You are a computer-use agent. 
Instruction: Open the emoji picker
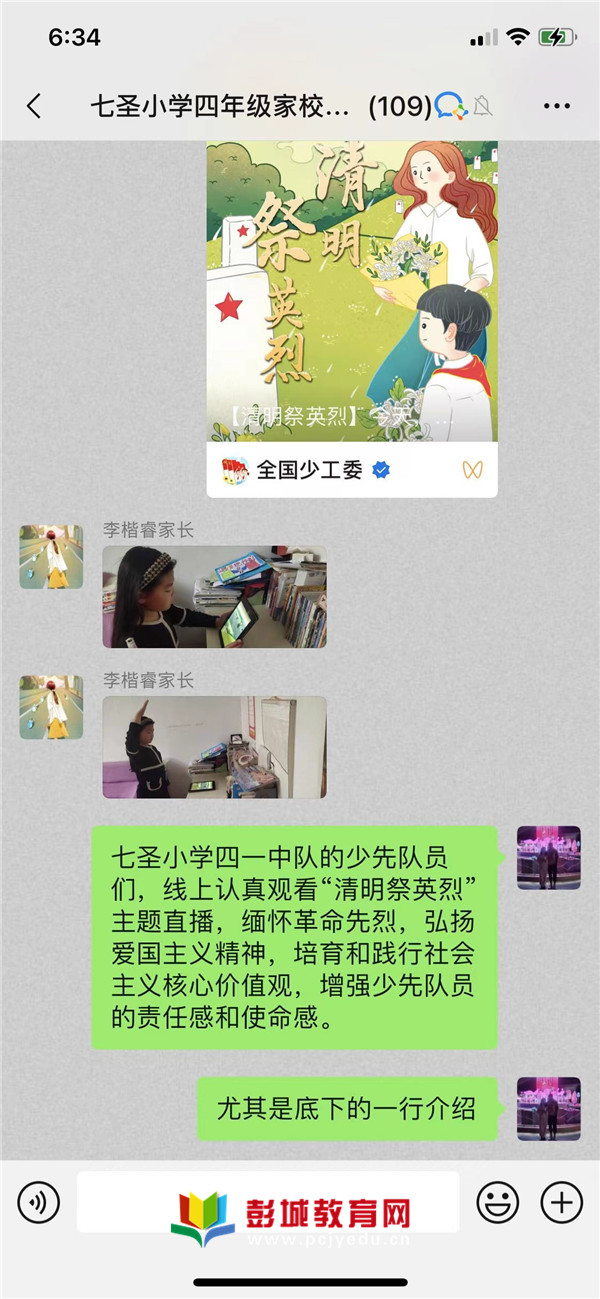tap(497, 1201)
